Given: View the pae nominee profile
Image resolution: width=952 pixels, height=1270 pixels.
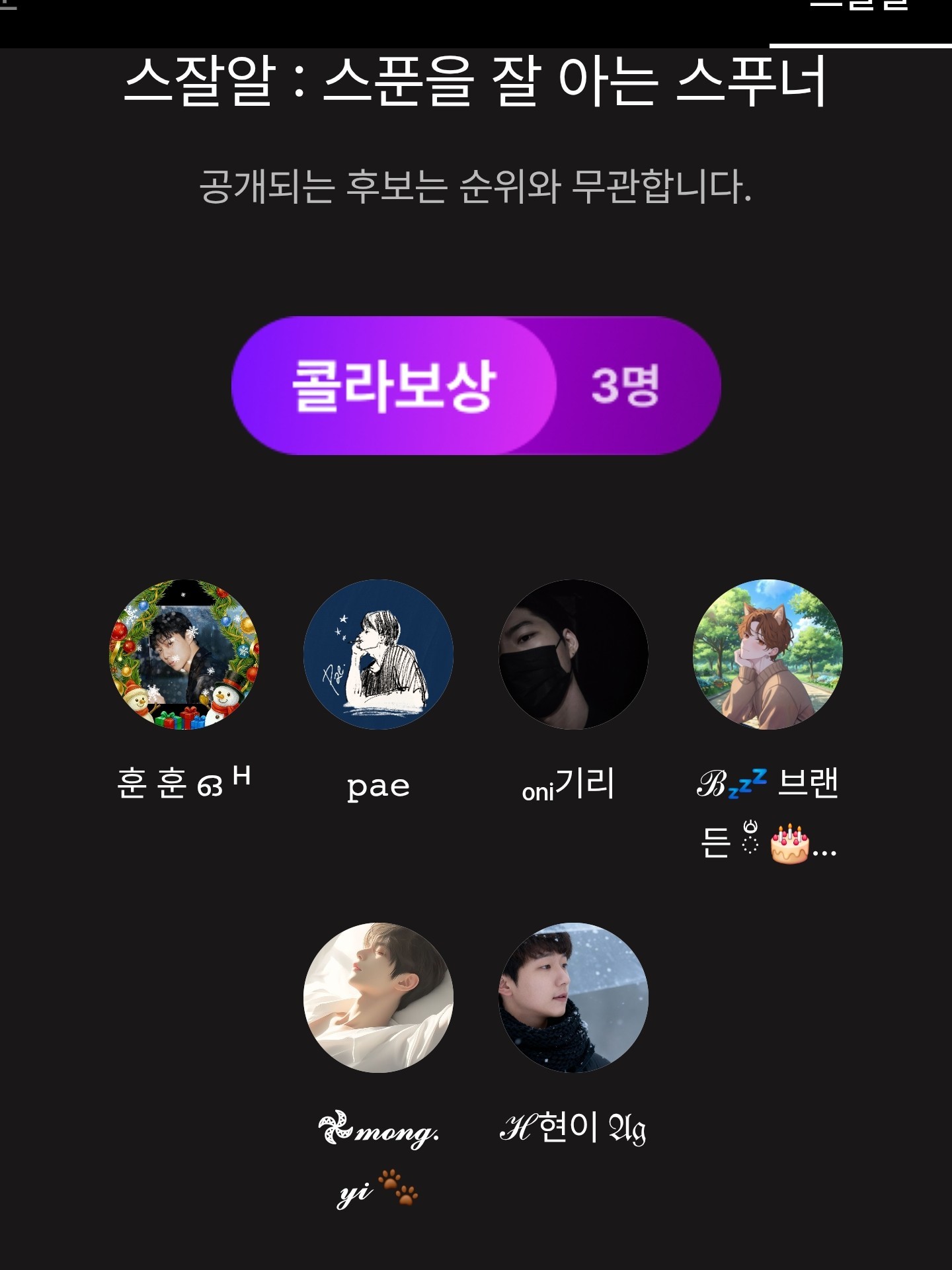Looking at the screenshot, I should [x=378, y=655].
